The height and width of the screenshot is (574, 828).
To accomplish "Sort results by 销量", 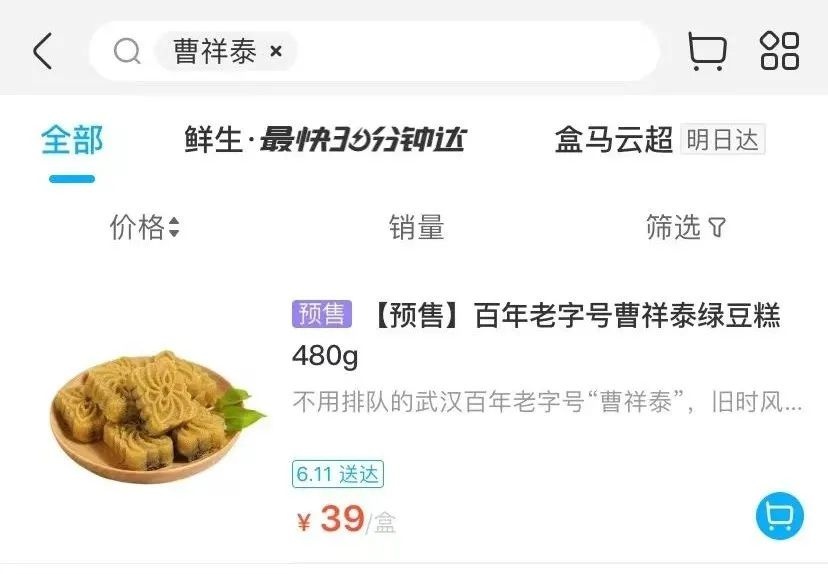I will tap(416, 228).
